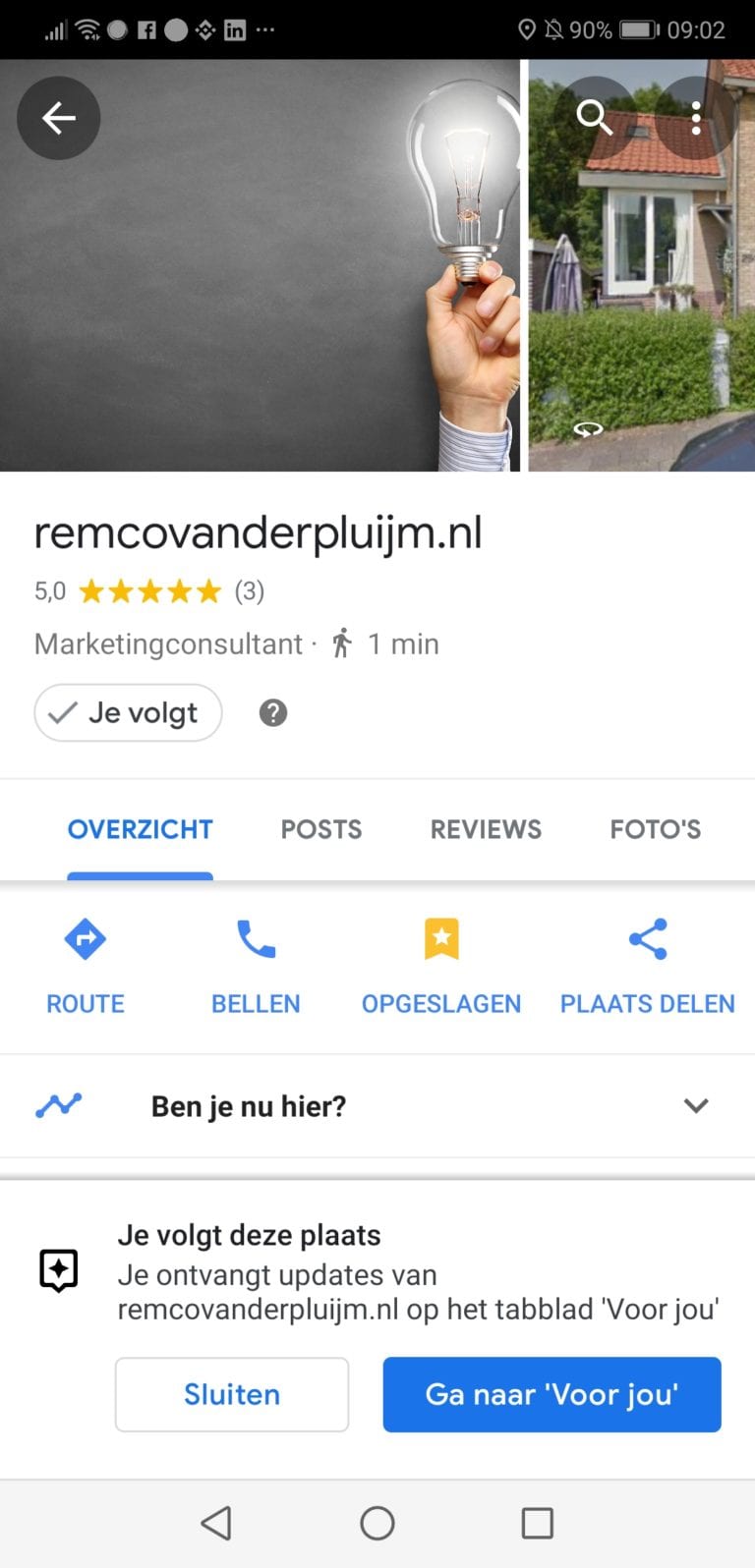Go back using the top-left arrow

click(59, 119)
